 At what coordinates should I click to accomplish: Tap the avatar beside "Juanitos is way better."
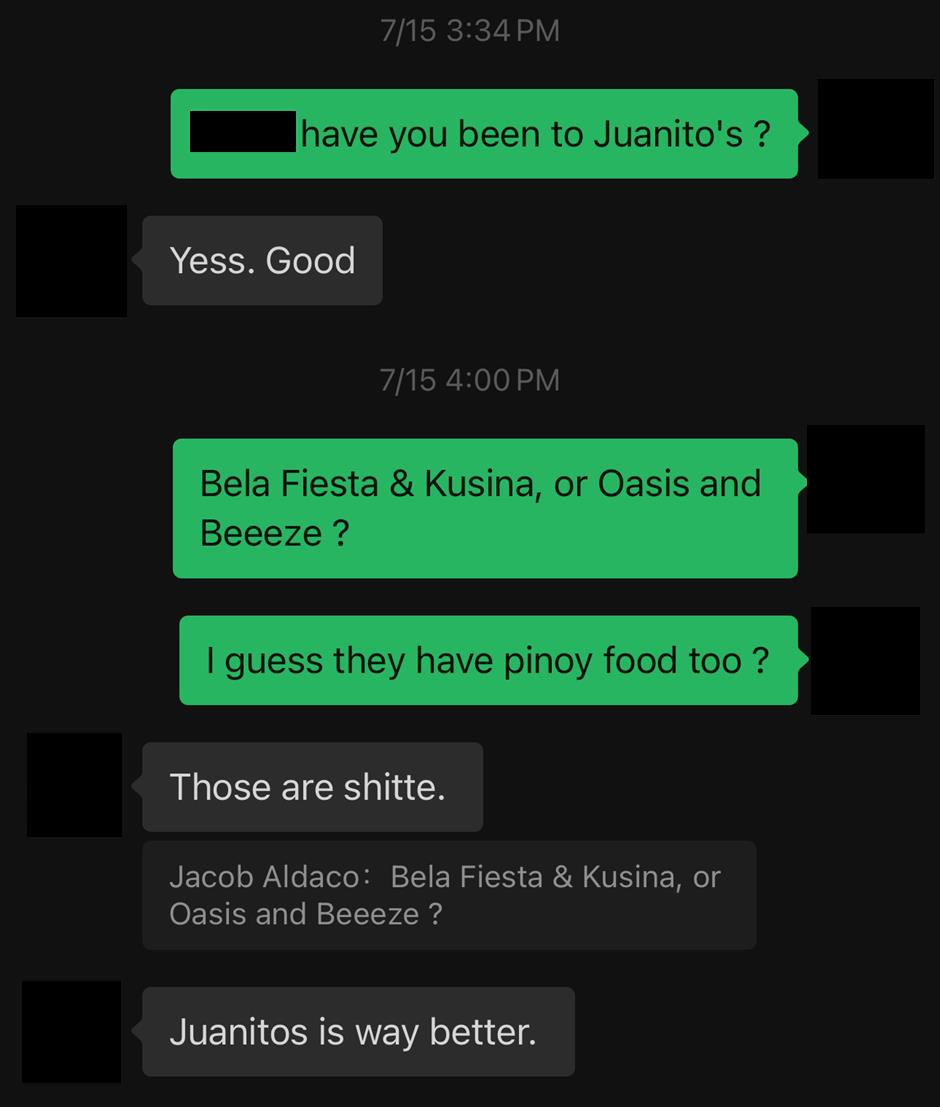pos(70,1032)
